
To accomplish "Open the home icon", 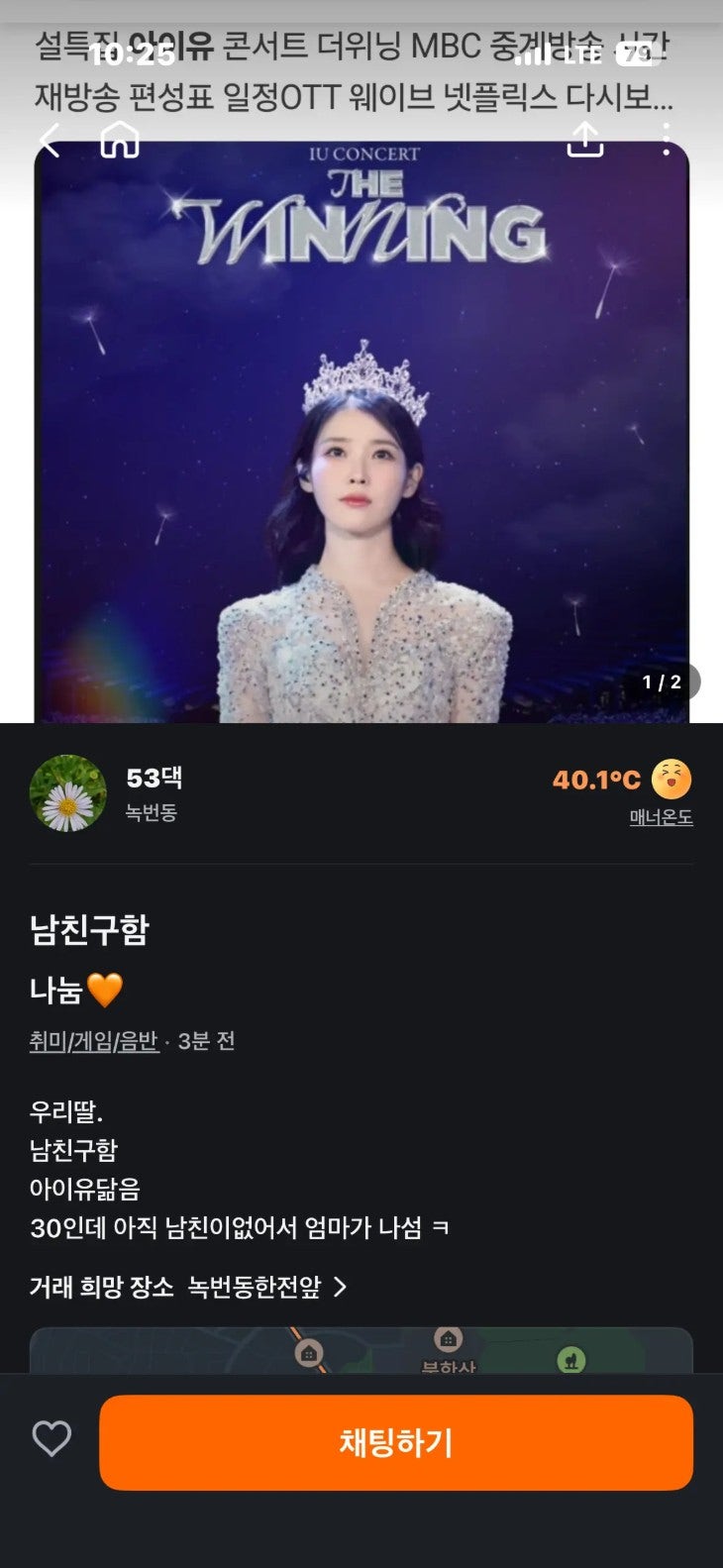I will (120, 140).
